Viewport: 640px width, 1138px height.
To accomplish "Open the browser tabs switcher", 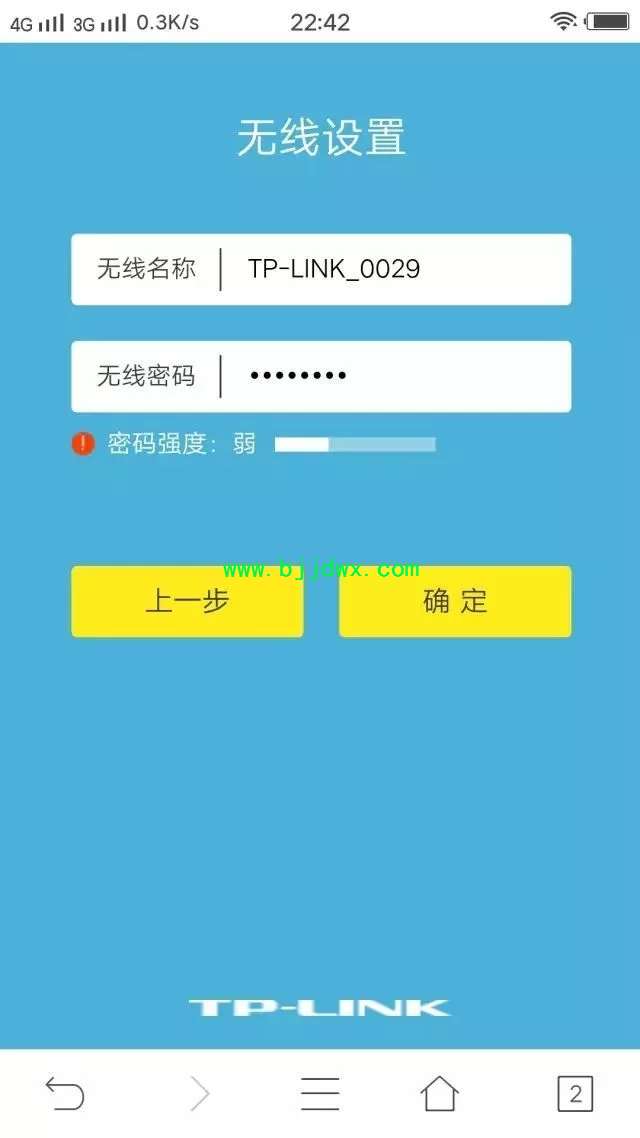I will click(575, 1093).
